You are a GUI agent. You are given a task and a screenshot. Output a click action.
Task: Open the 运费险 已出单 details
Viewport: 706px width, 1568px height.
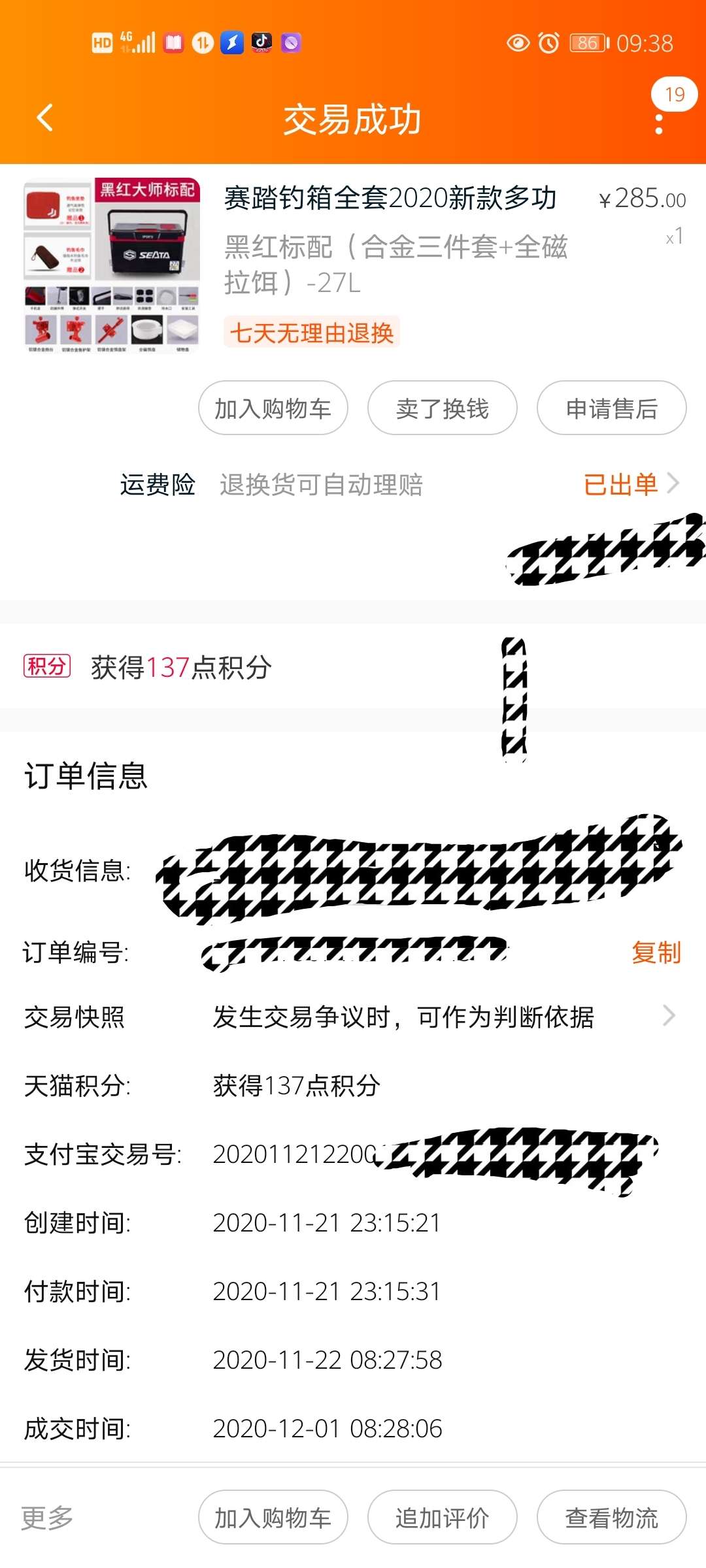tap(631, 484)
